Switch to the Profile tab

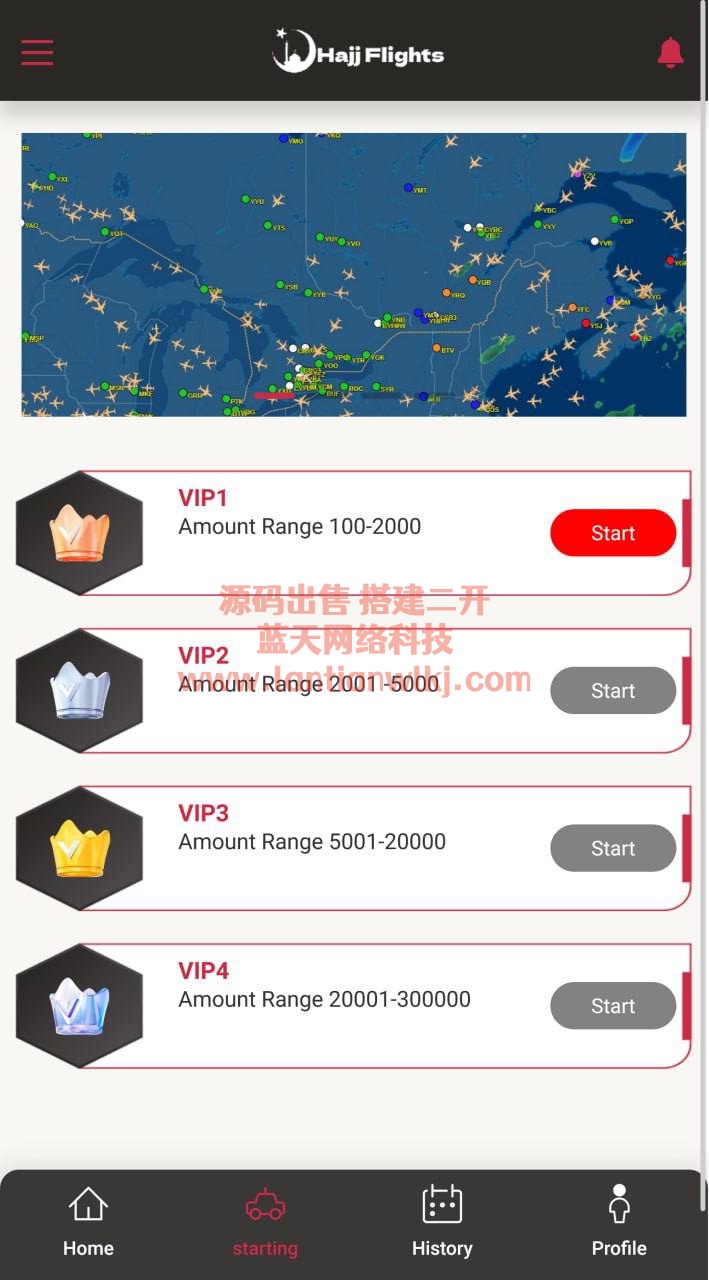[x=619, y=1221]
